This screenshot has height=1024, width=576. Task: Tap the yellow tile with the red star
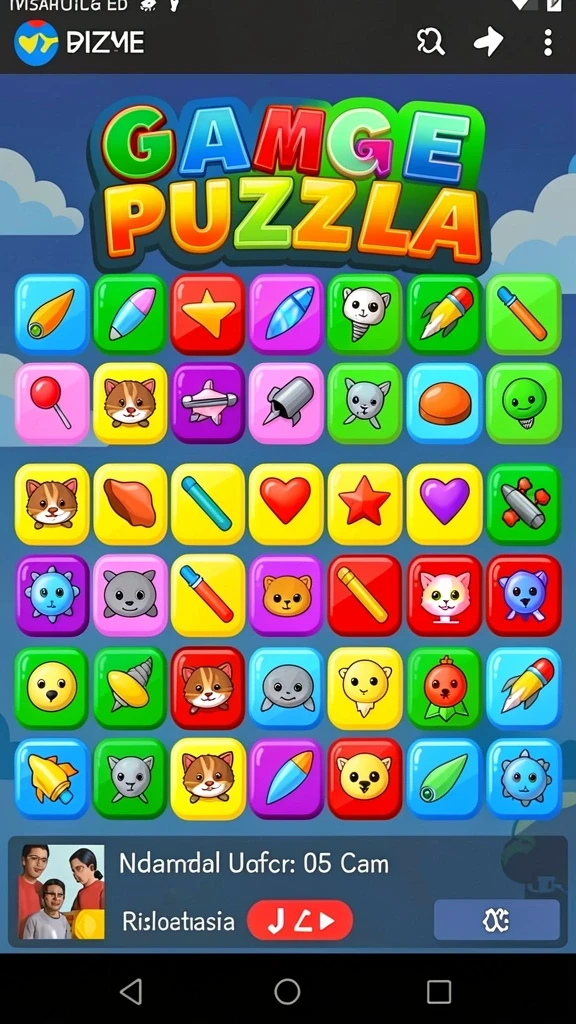click(365, 504)
